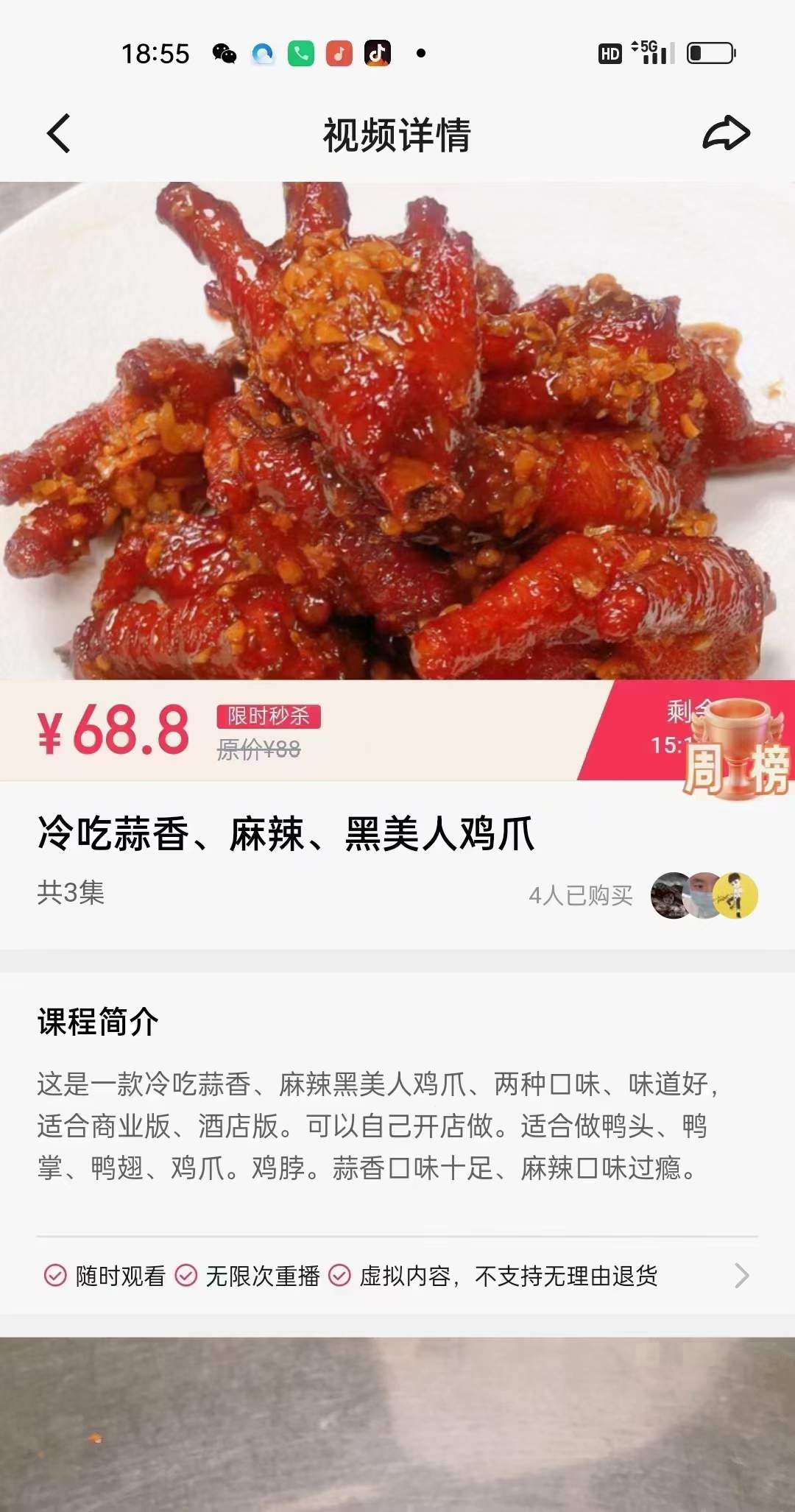Tap the back arrow icon
The width and height of the screenshot is (795, 1512).
pos(59,134)
